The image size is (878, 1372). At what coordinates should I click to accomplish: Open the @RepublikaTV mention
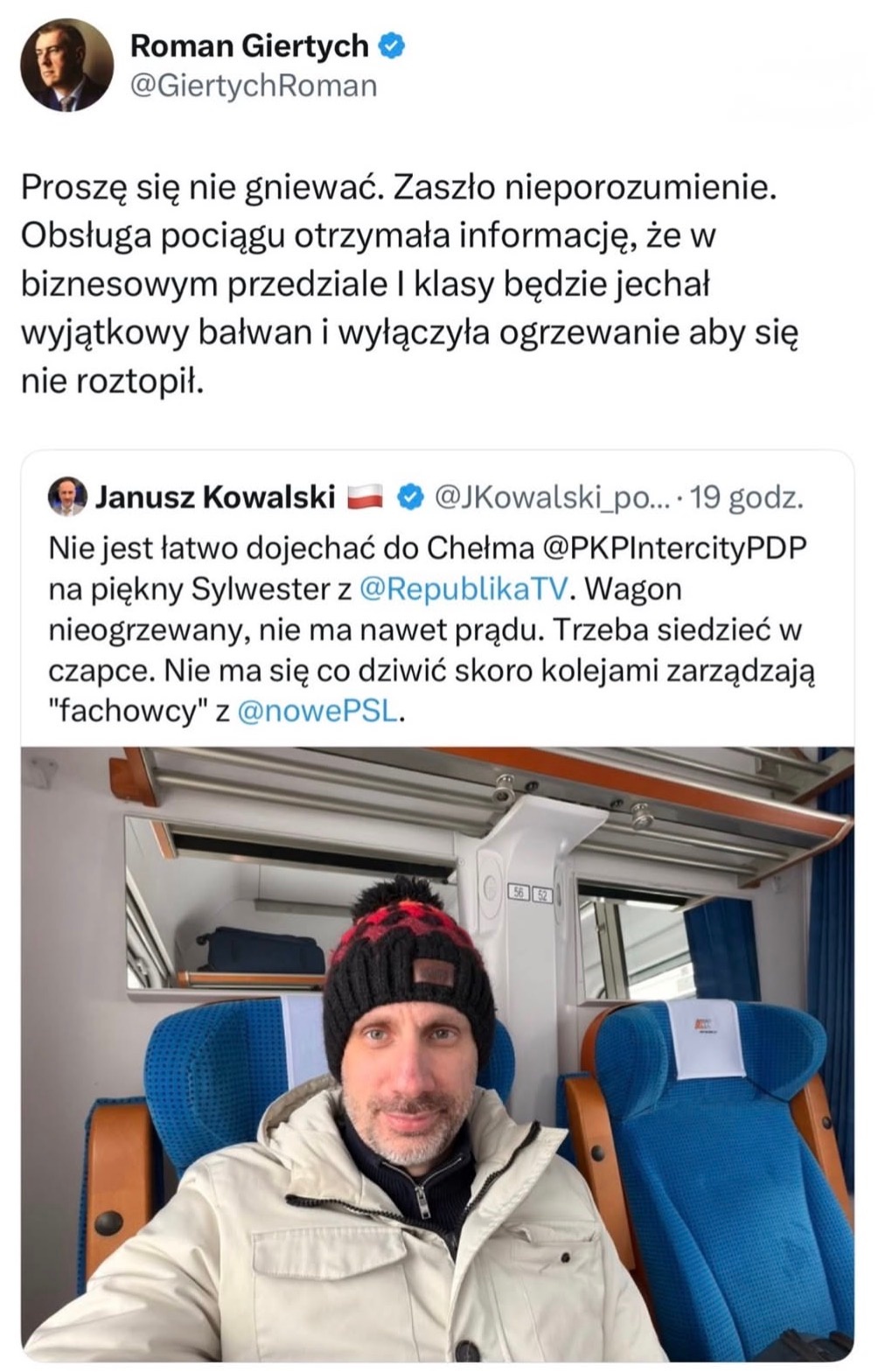[463, 588]
